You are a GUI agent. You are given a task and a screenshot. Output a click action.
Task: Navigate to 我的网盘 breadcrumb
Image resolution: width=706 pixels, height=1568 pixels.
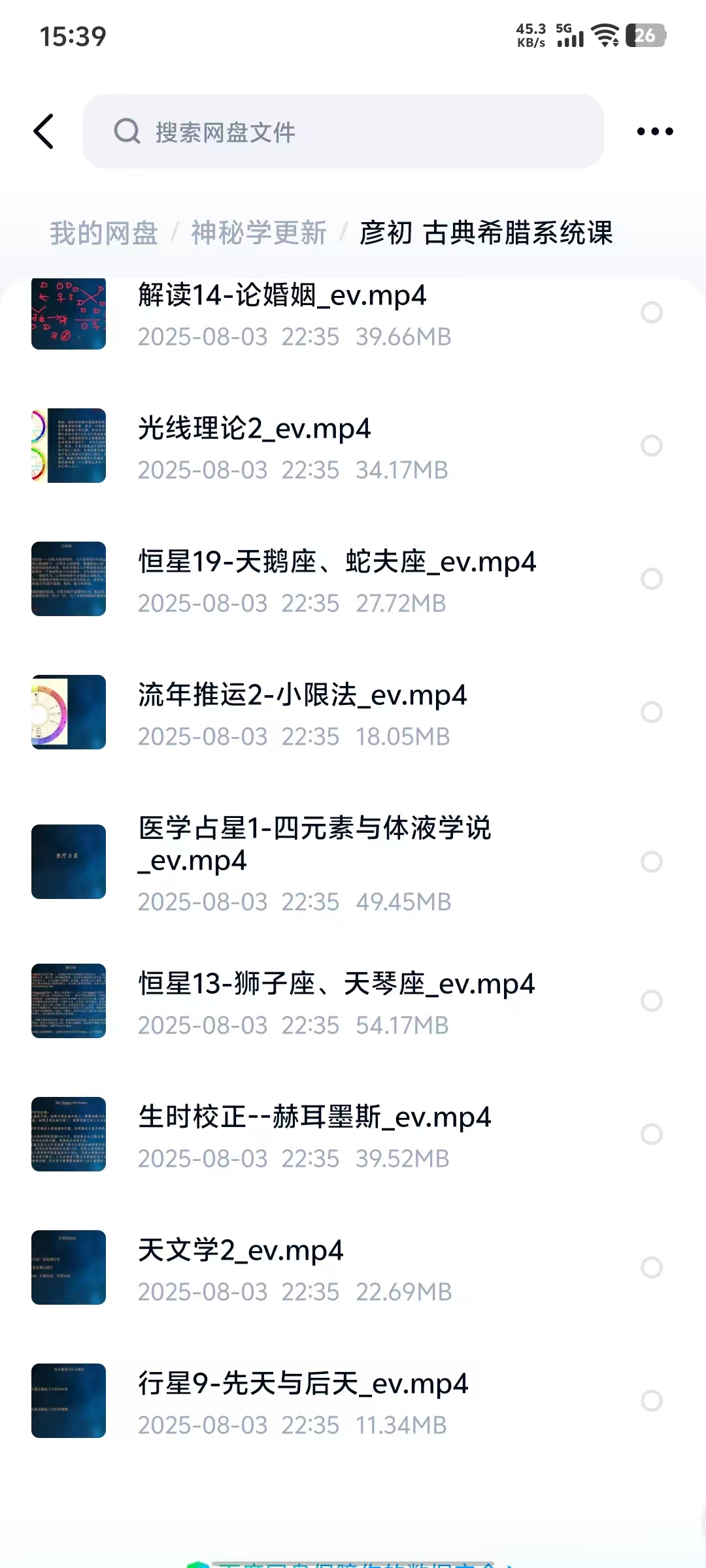pyautogui.click(x=104, y=233)
